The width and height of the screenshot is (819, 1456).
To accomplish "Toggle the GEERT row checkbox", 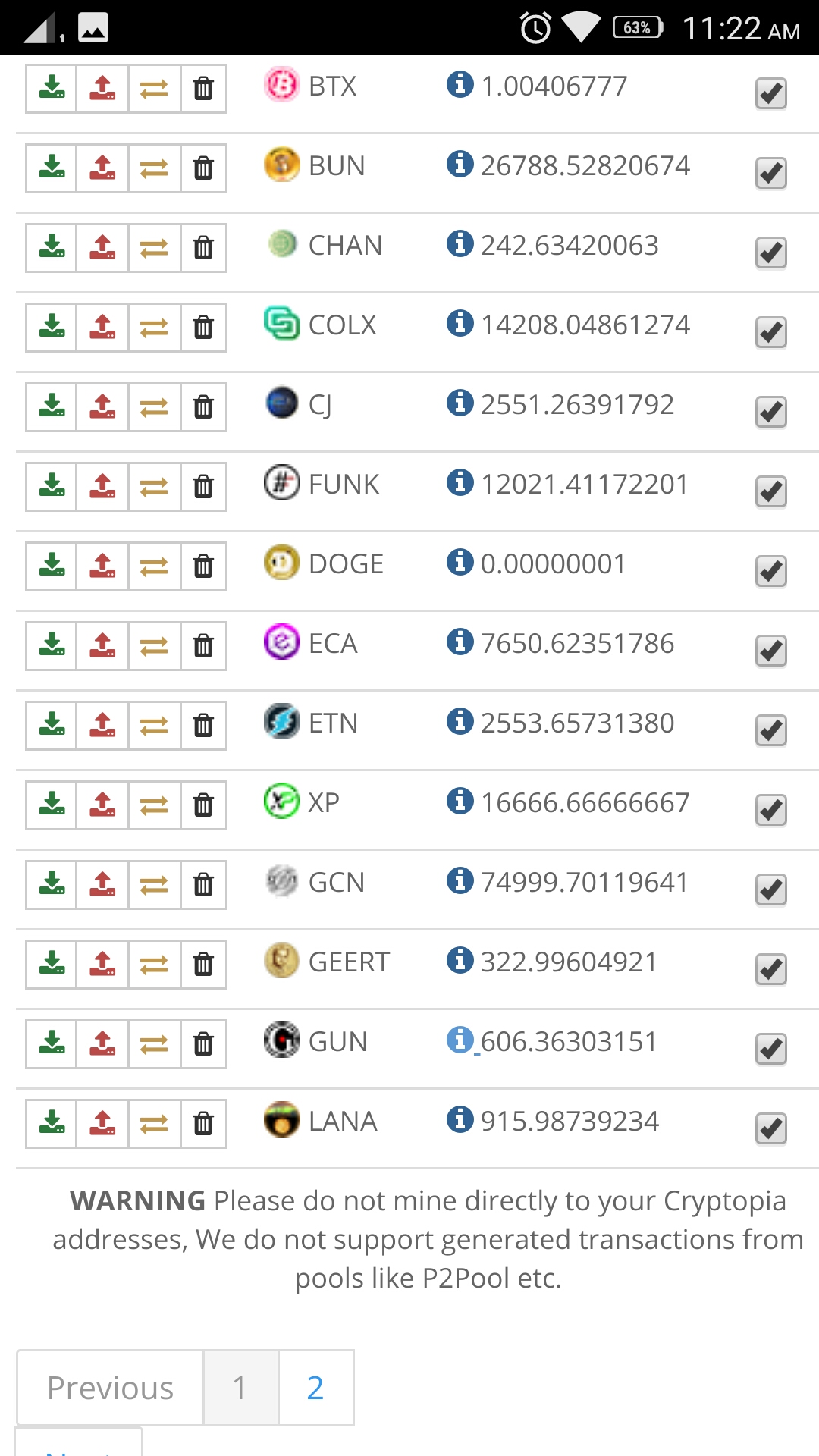I will point(770,970).
